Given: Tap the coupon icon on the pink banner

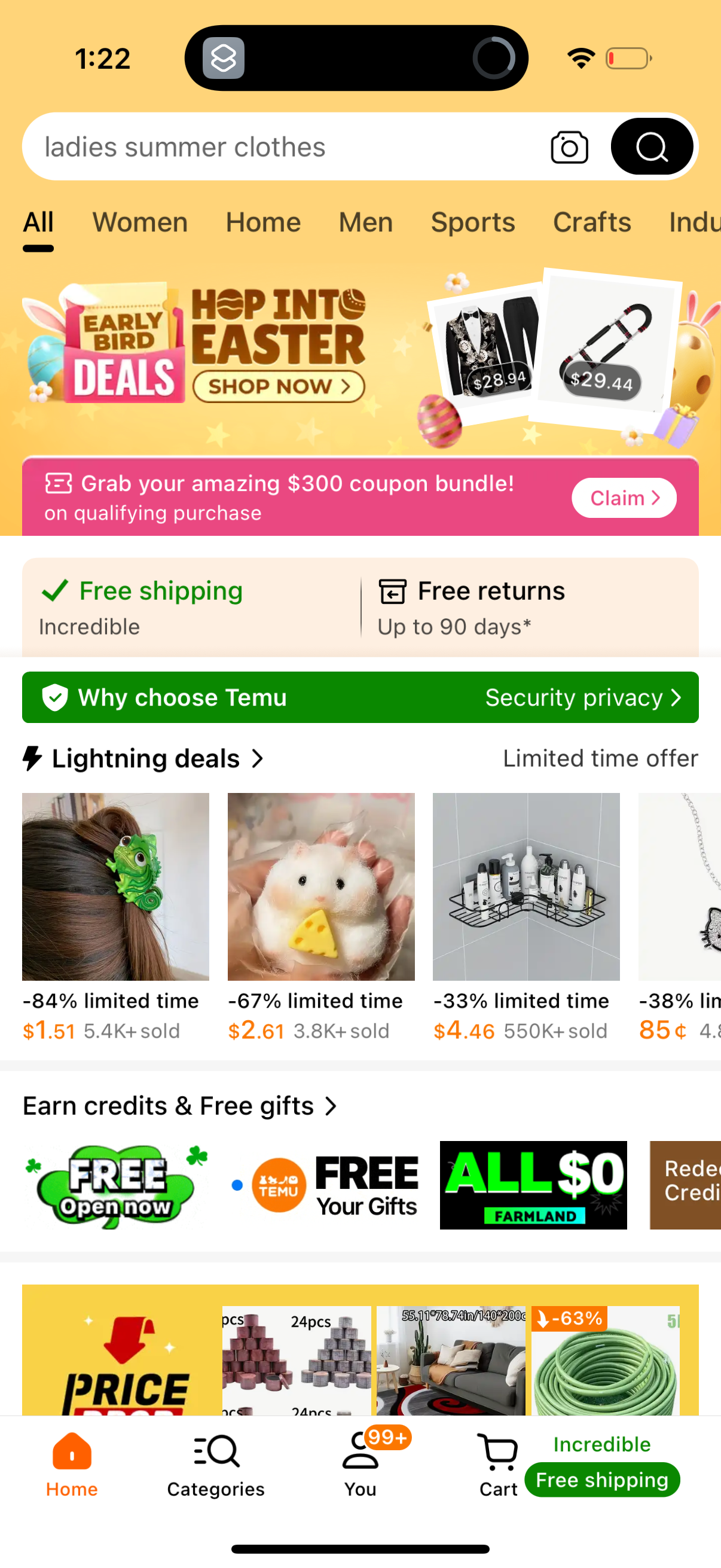Looking at the screenshot, I should click(58, 483).
